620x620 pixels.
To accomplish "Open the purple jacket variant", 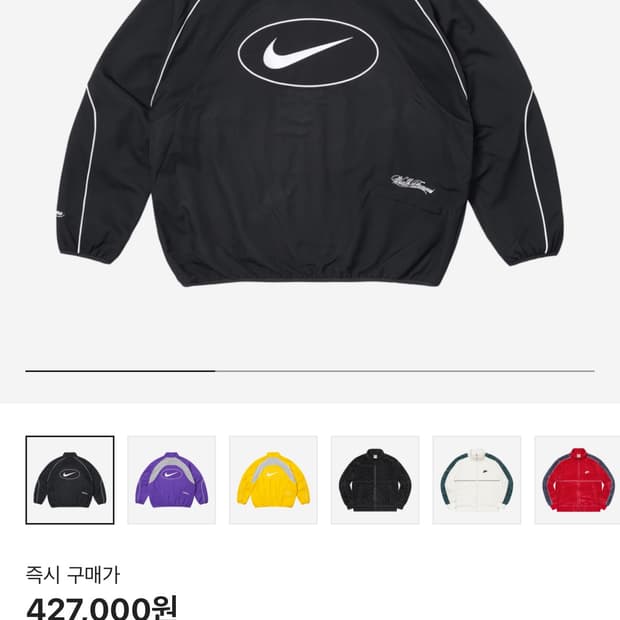I will (x=172, y=480).
